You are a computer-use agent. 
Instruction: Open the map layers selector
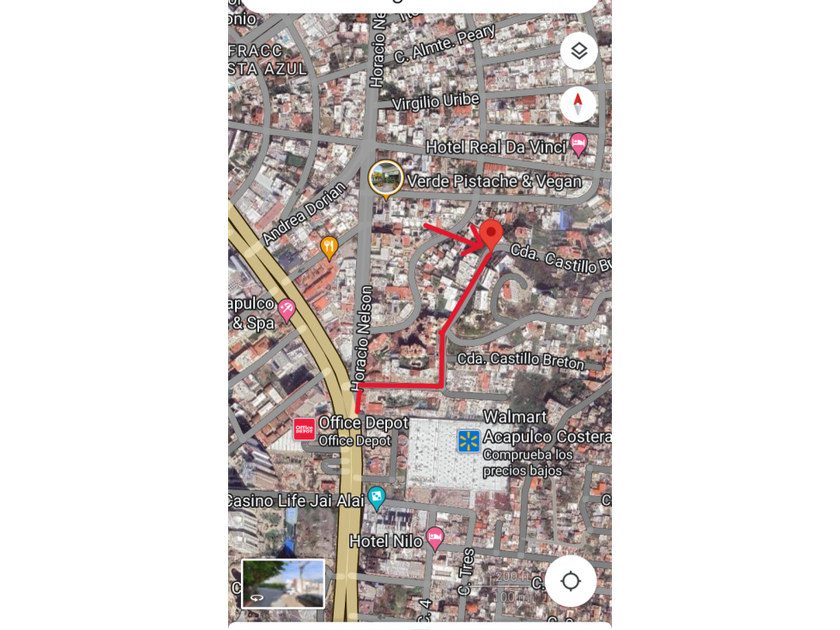point(579,51)
